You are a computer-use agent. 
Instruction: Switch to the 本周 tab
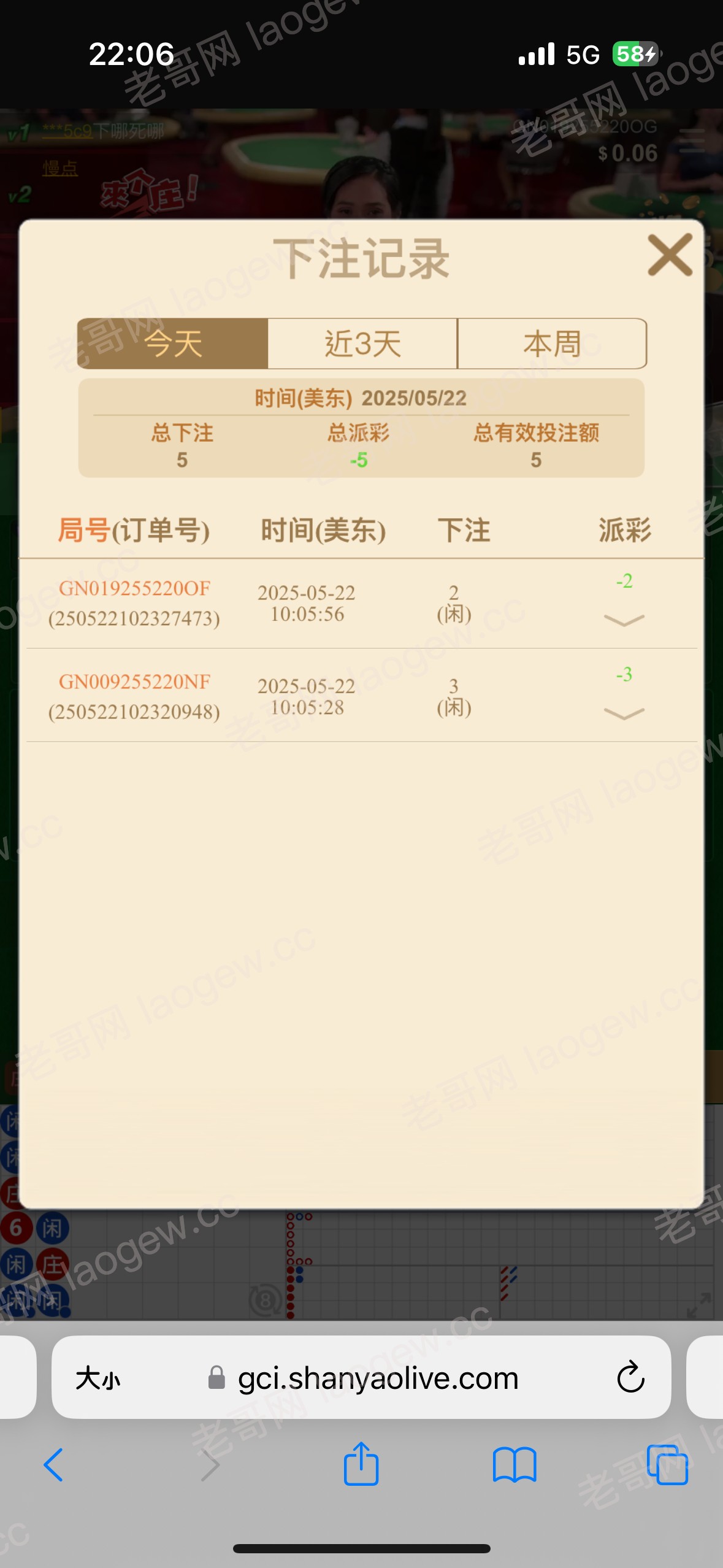pyautogui.click(x=552, y=344)
